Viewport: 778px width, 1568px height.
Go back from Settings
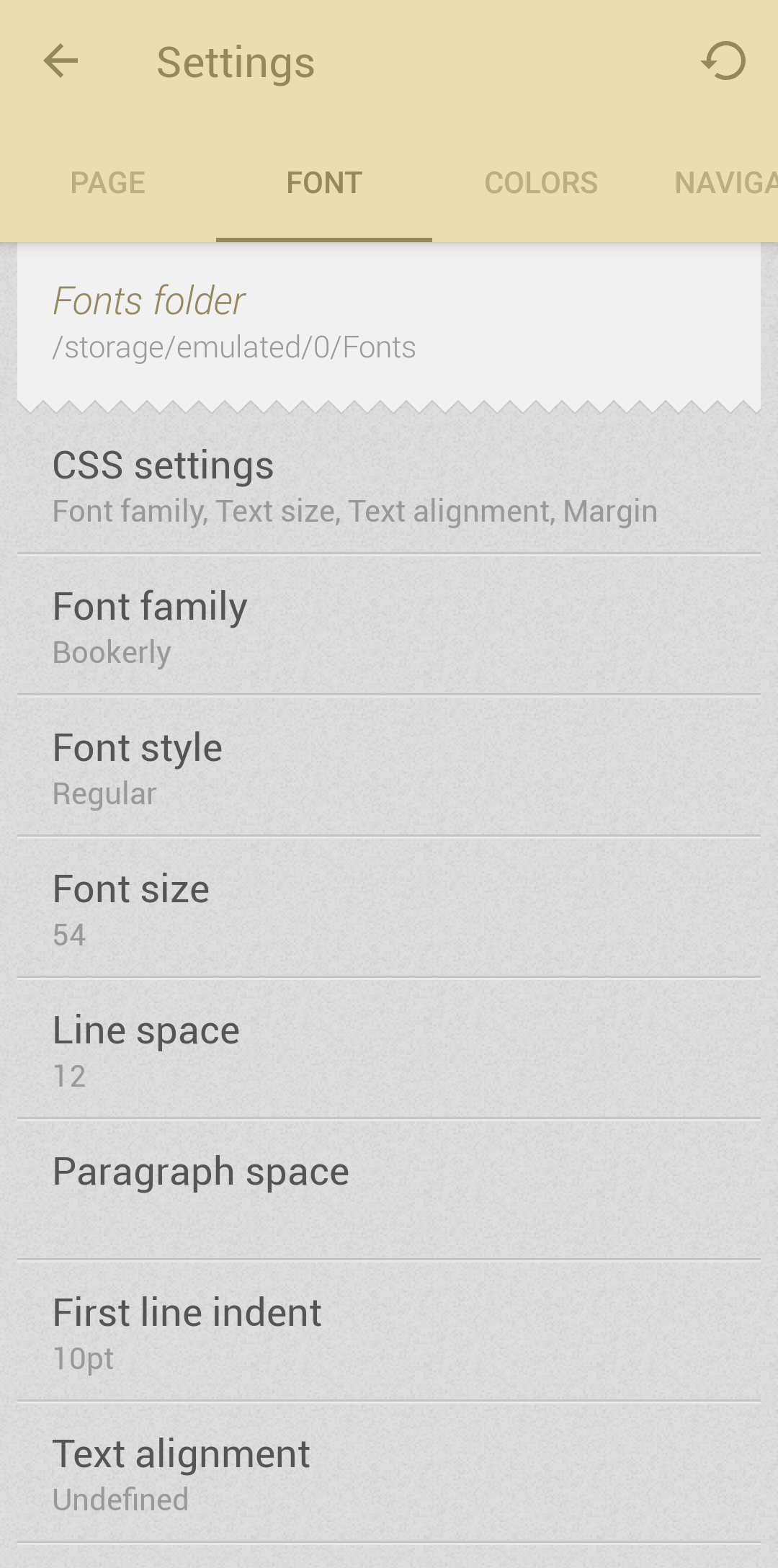(x=61, y=61)
